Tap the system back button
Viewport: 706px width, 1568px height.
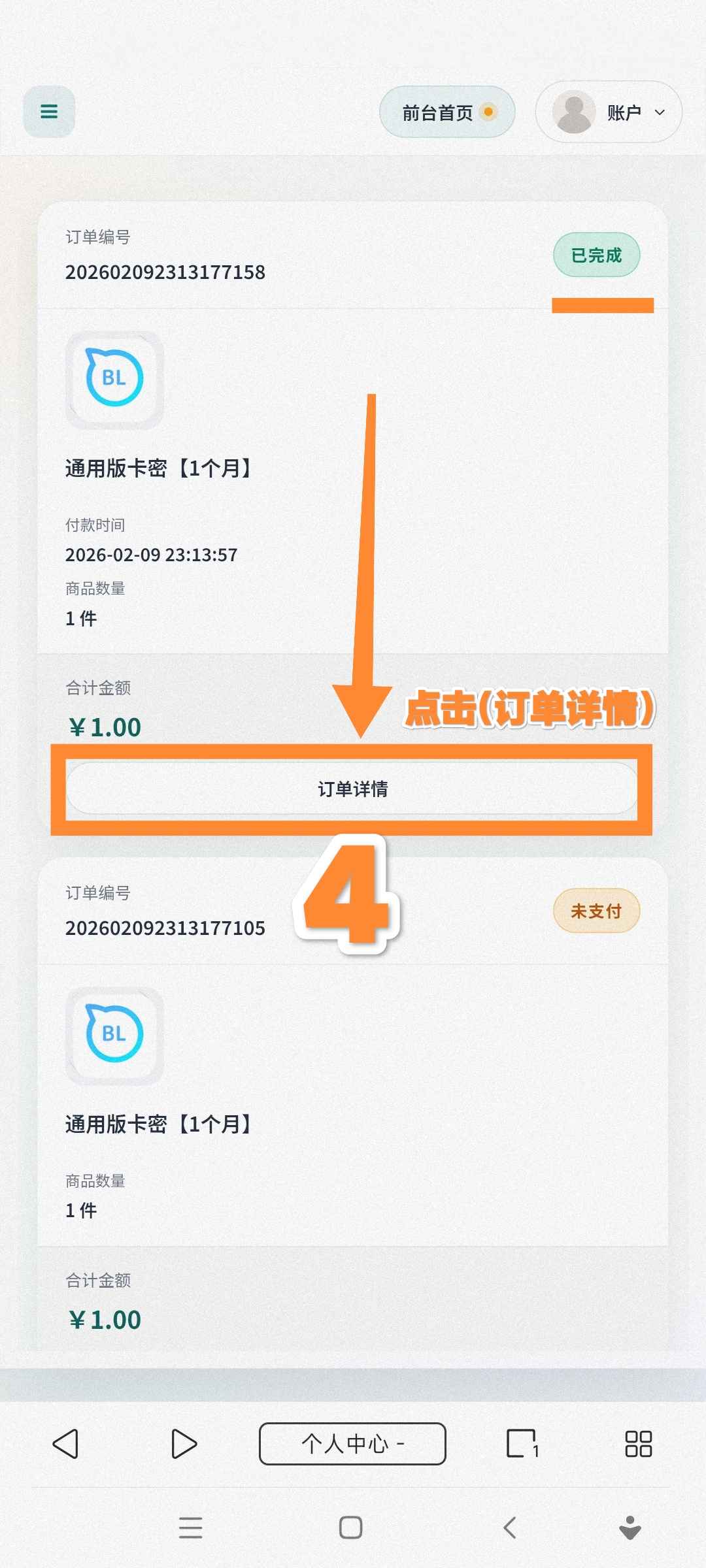(x=511, y=1527)
